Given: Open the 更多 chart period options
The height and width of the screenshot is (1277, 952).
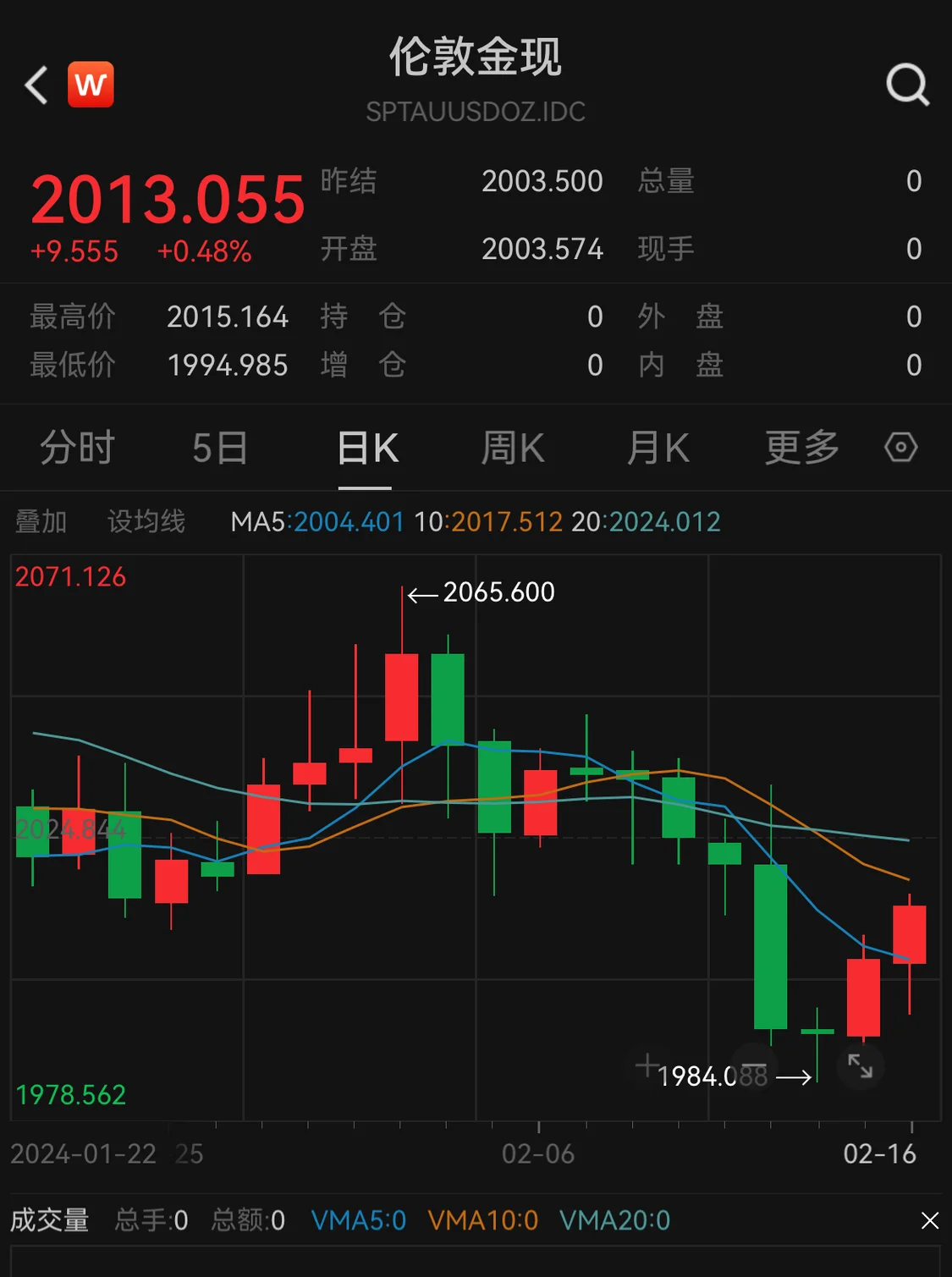Looking at the screenshot, I should (801, 448).
